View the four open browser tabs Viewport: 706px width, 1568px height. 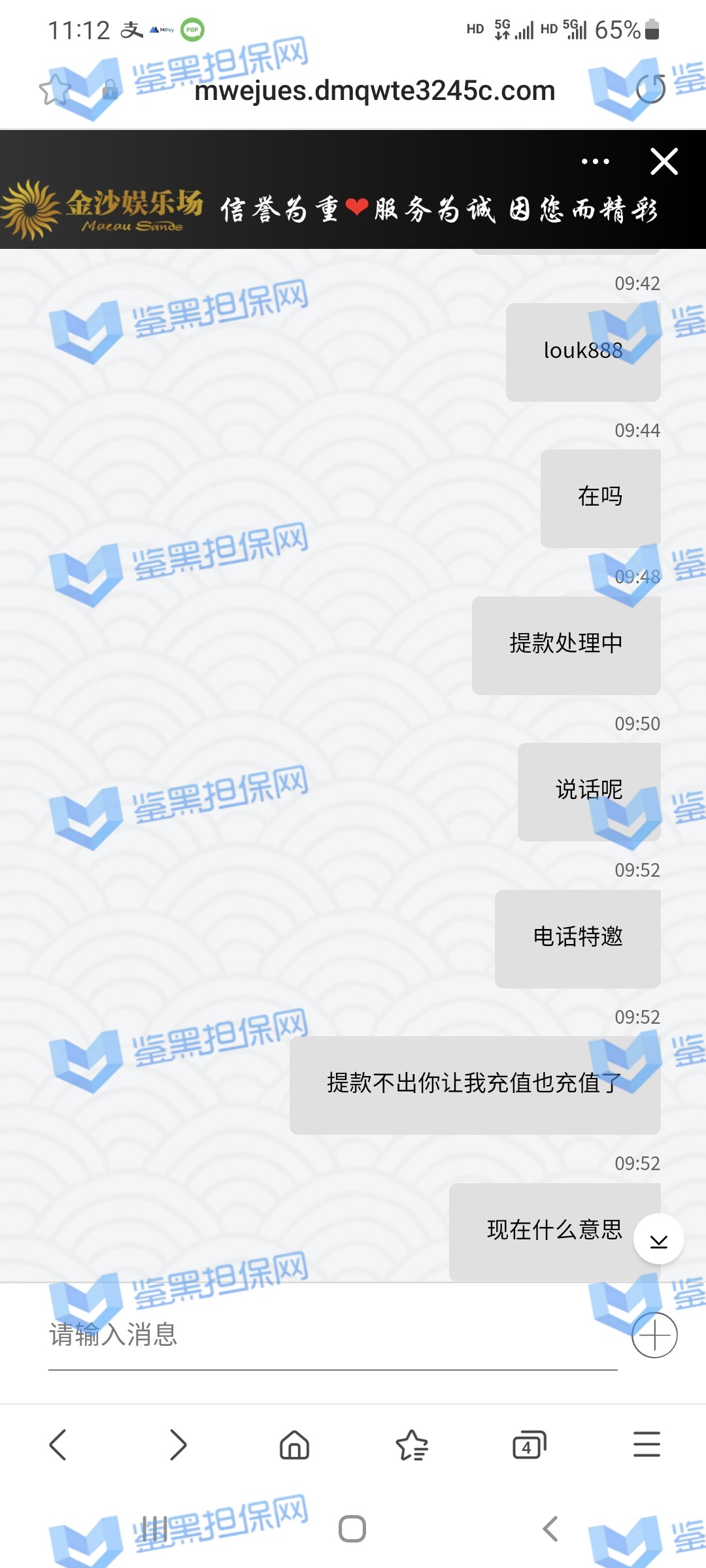[529, 1445]
